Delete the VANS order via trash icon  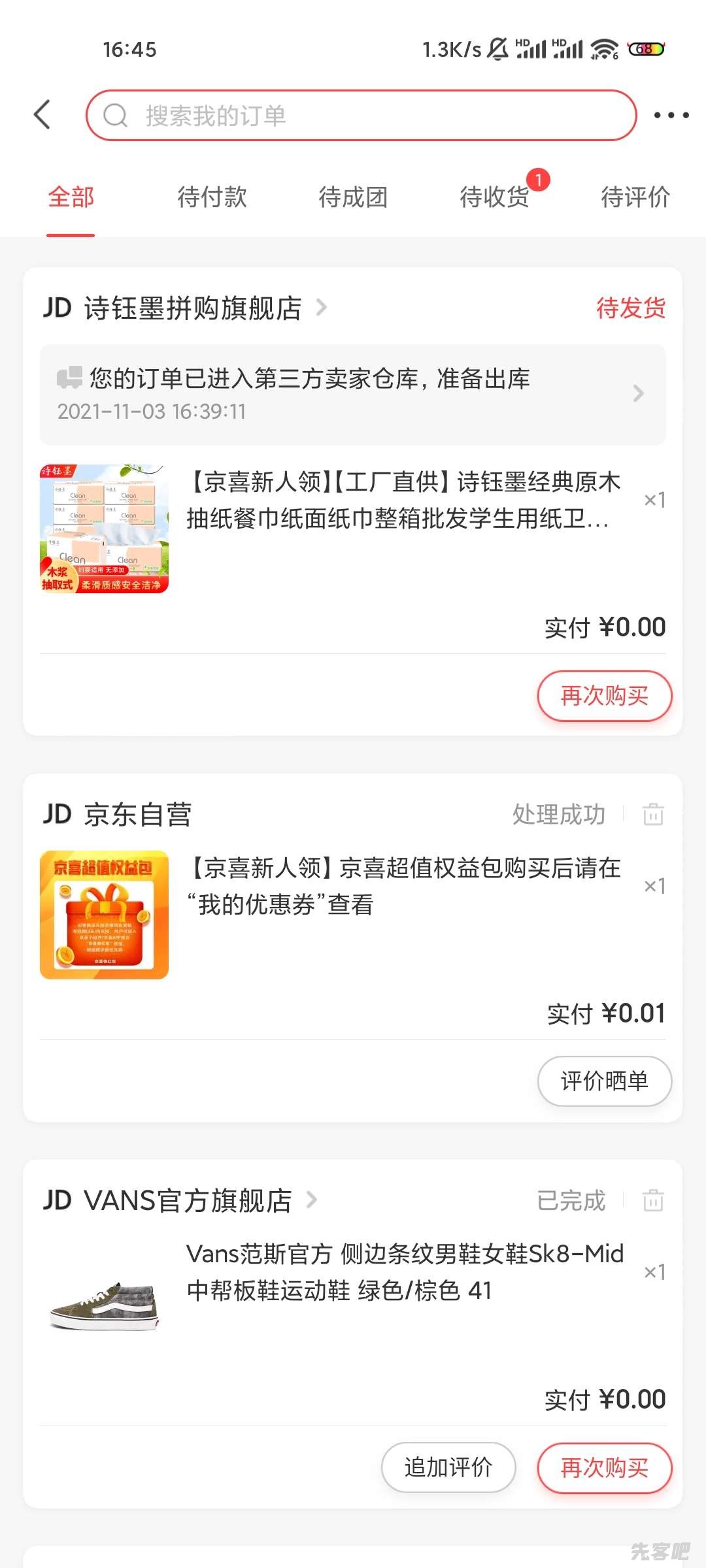pyautogui.click(x=653, y=1200)
